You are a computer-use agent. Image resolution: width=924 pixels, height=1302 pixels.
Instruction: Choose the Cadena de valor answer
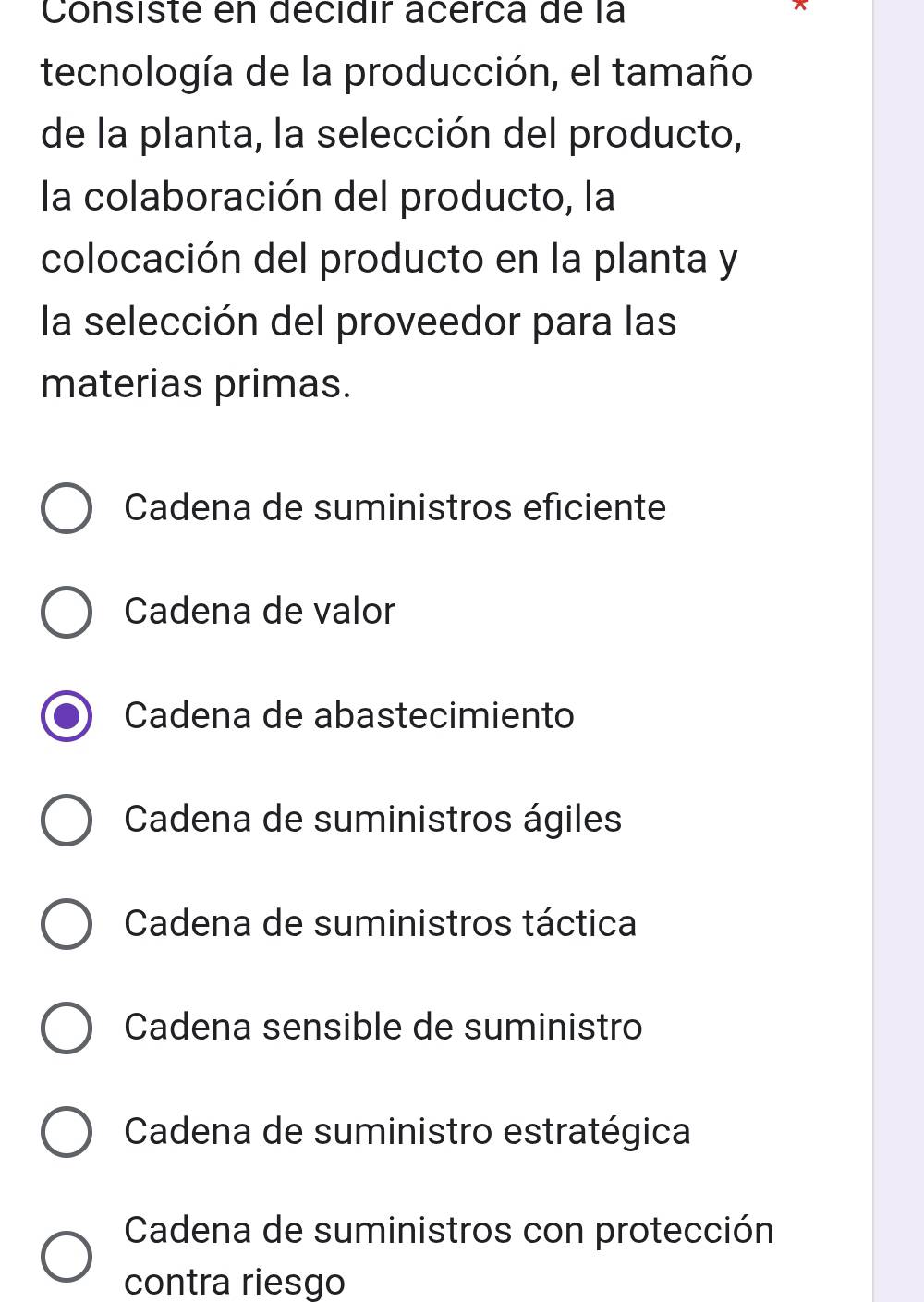click(x=67, y=612)
